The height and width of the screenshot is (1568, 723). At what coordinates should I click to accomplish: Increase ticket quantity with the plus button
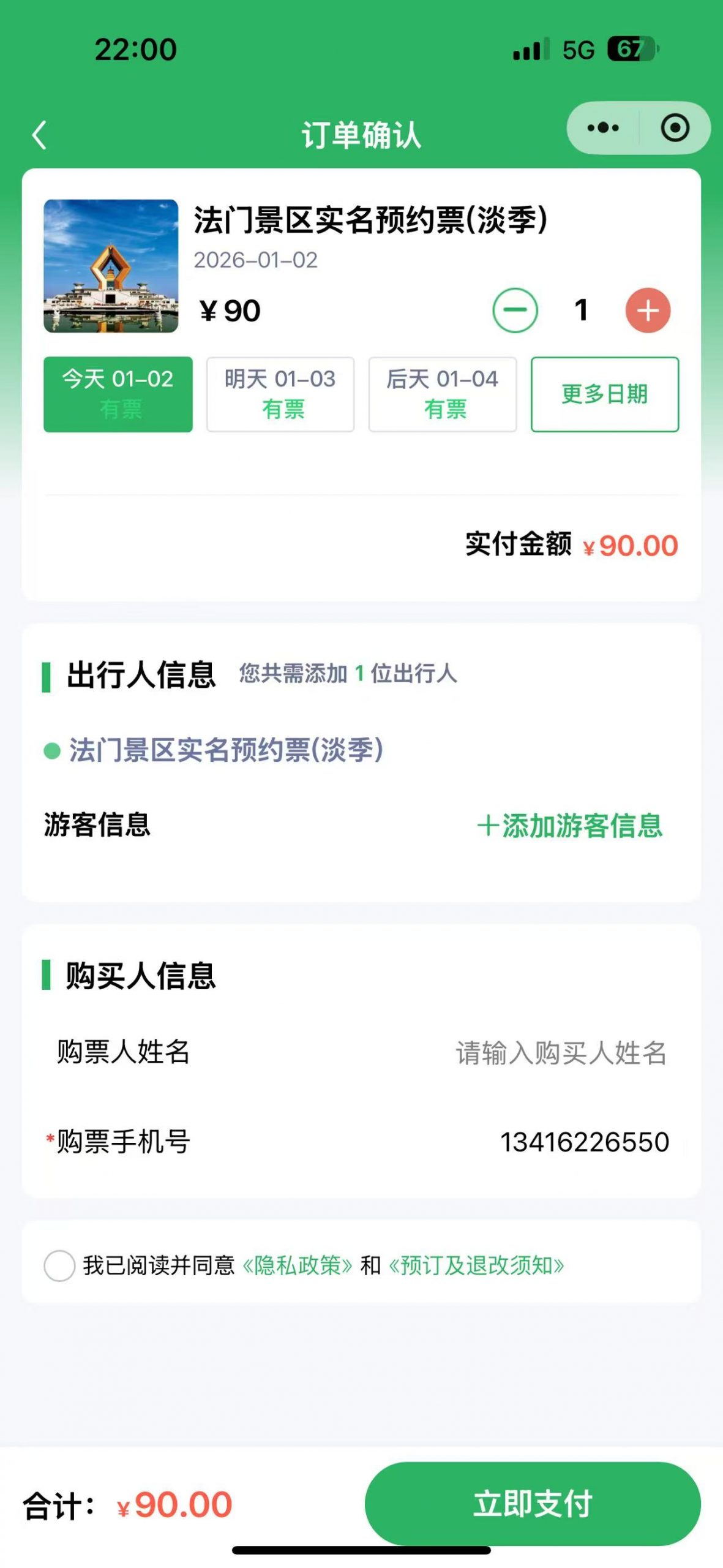coord(648,311)
